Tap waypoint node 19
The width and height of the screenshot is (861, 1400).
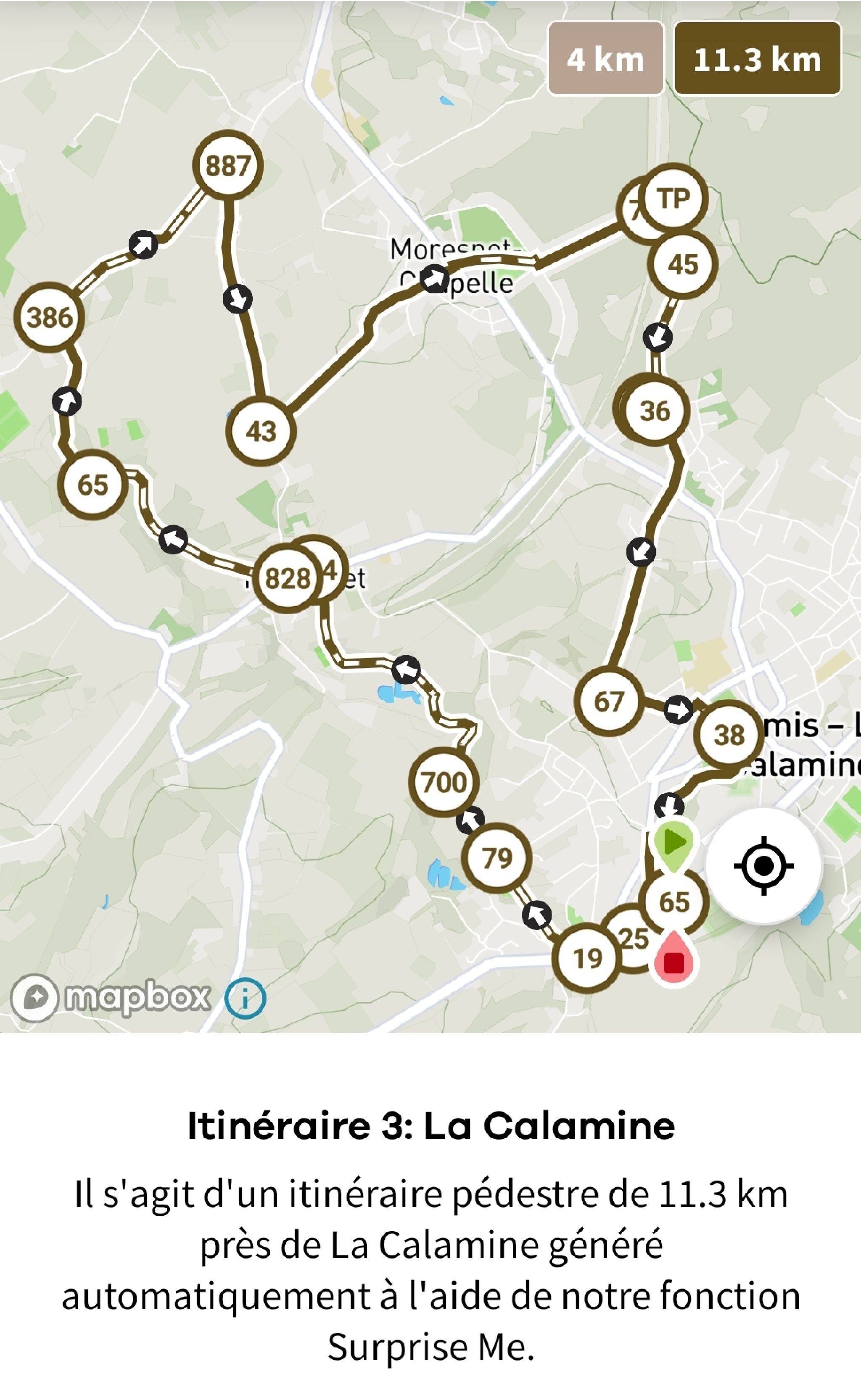click(x=587, y=958)
